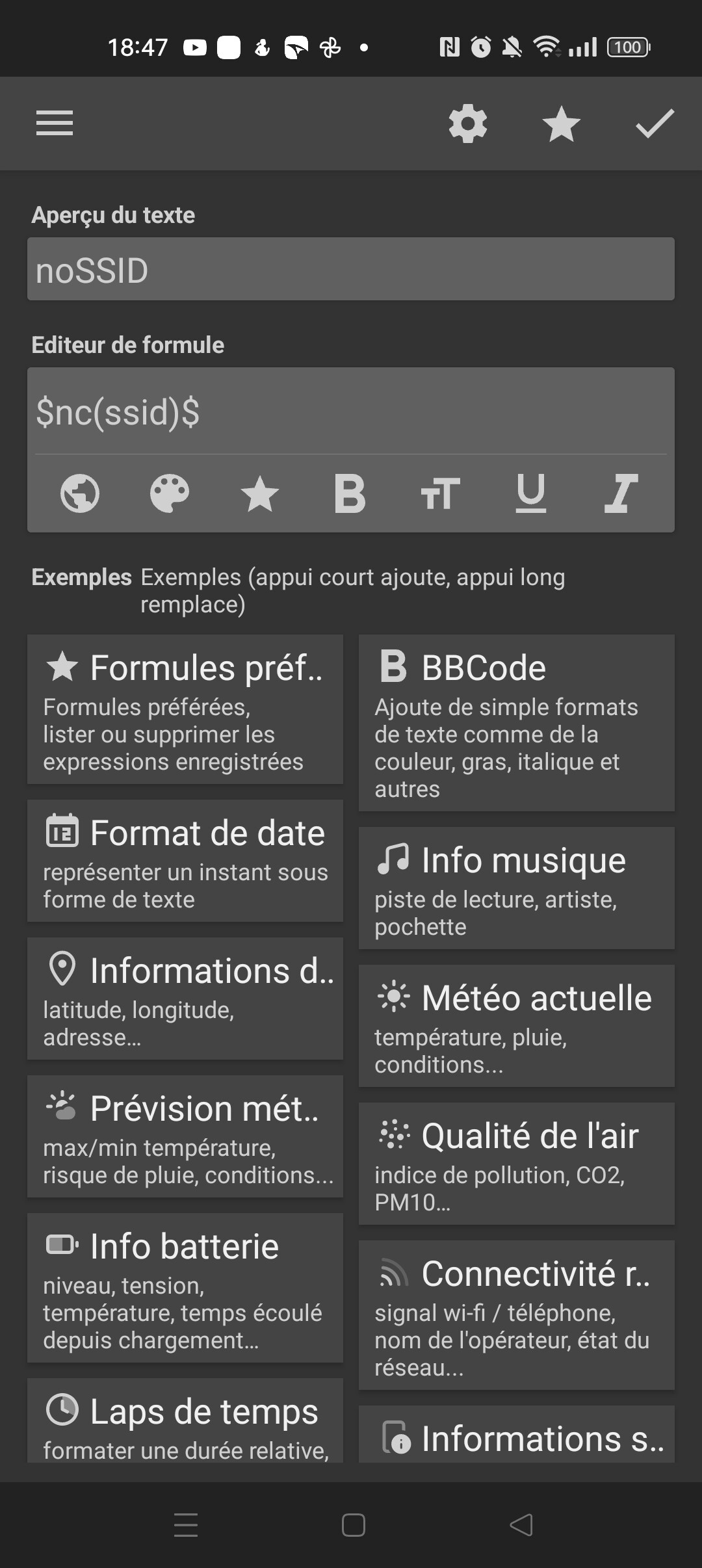This screenshot has height=1568, width=702.
Task: Add a Format de date example
Action: [x=185, y=861]
